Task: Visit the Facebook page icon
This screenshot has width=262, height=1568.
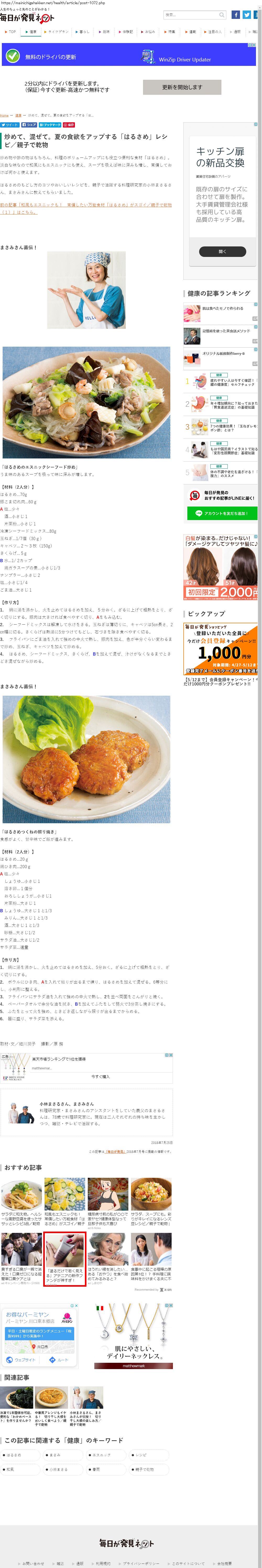Action: (236, 15)
